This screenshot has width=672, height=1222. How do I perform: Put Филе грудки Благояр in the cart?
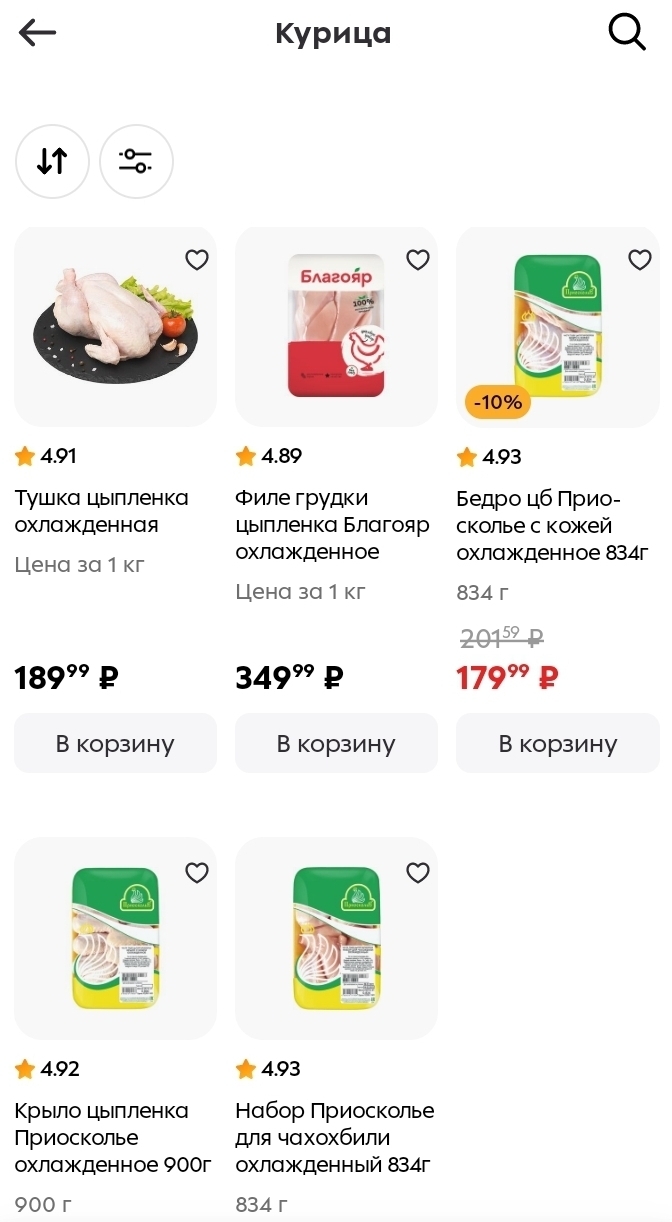336,743
